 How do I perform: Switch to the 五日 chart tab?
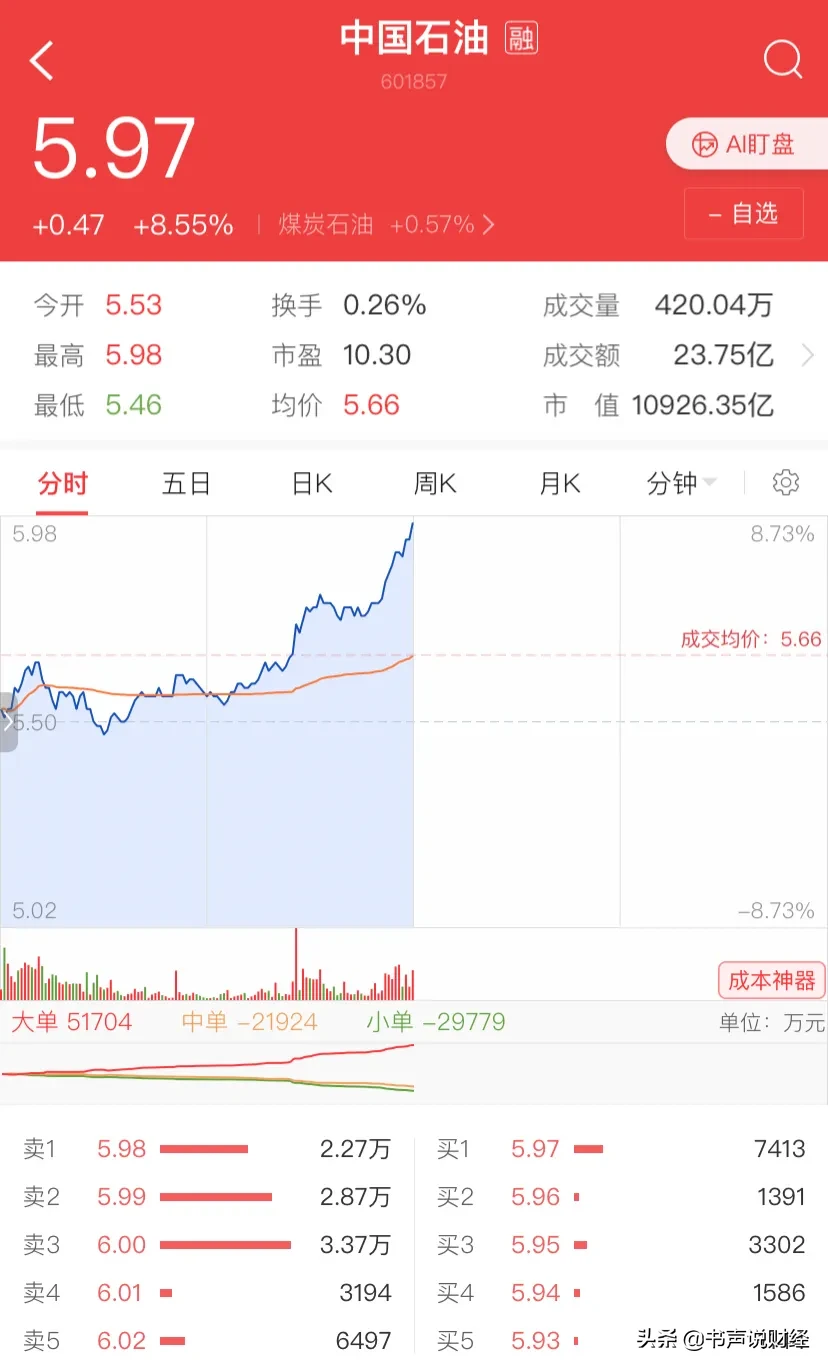(x=186, y=485)
